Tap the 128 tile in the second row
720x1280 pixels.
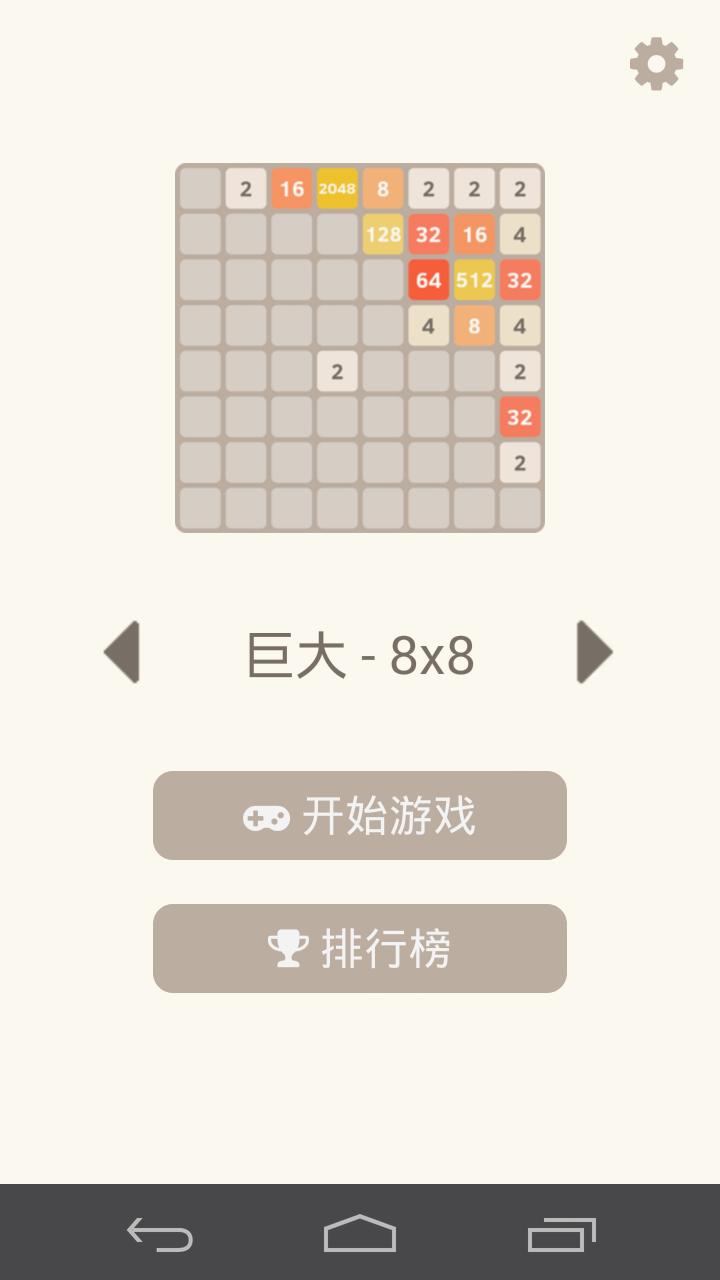coord(382,234)
